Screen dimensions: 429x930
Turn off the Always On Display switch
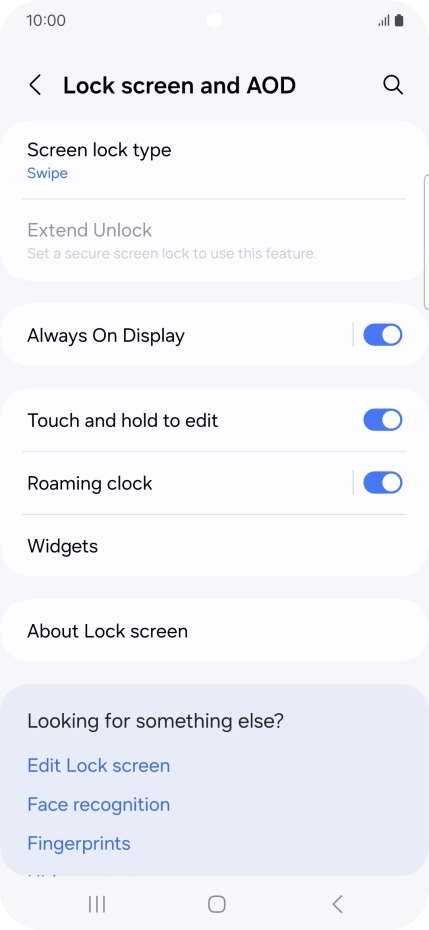[383, 335]
